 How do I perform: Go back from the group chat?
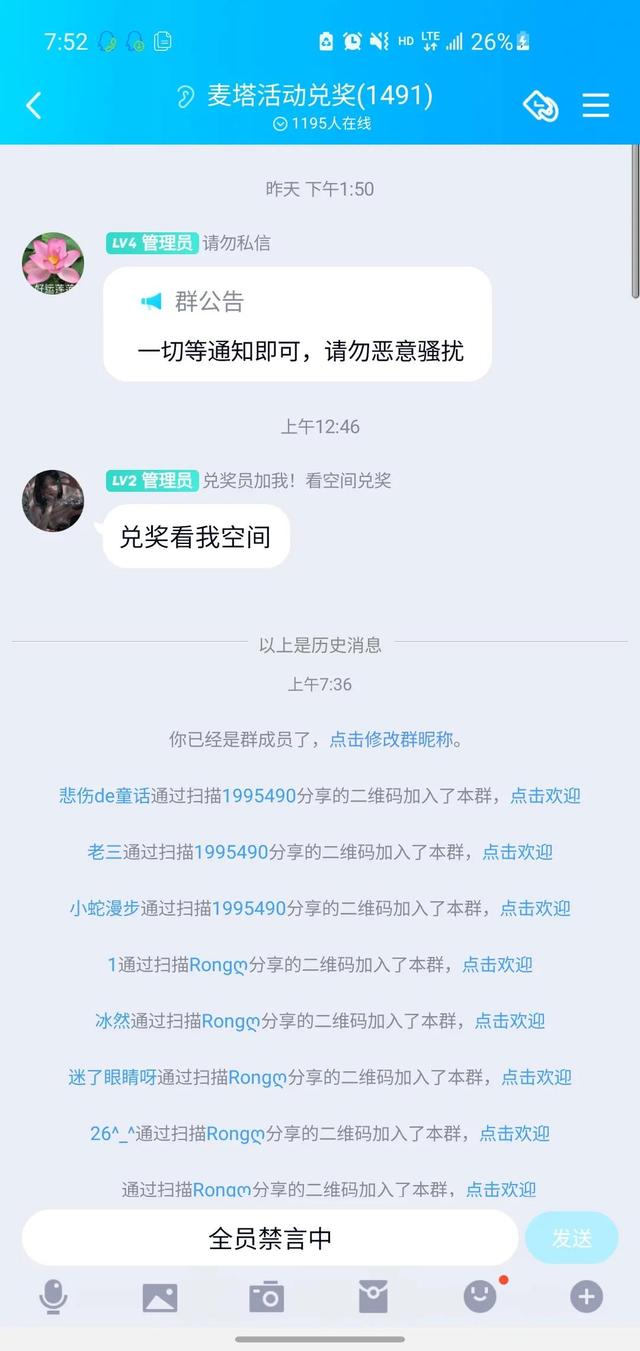[x=34, y=105]
